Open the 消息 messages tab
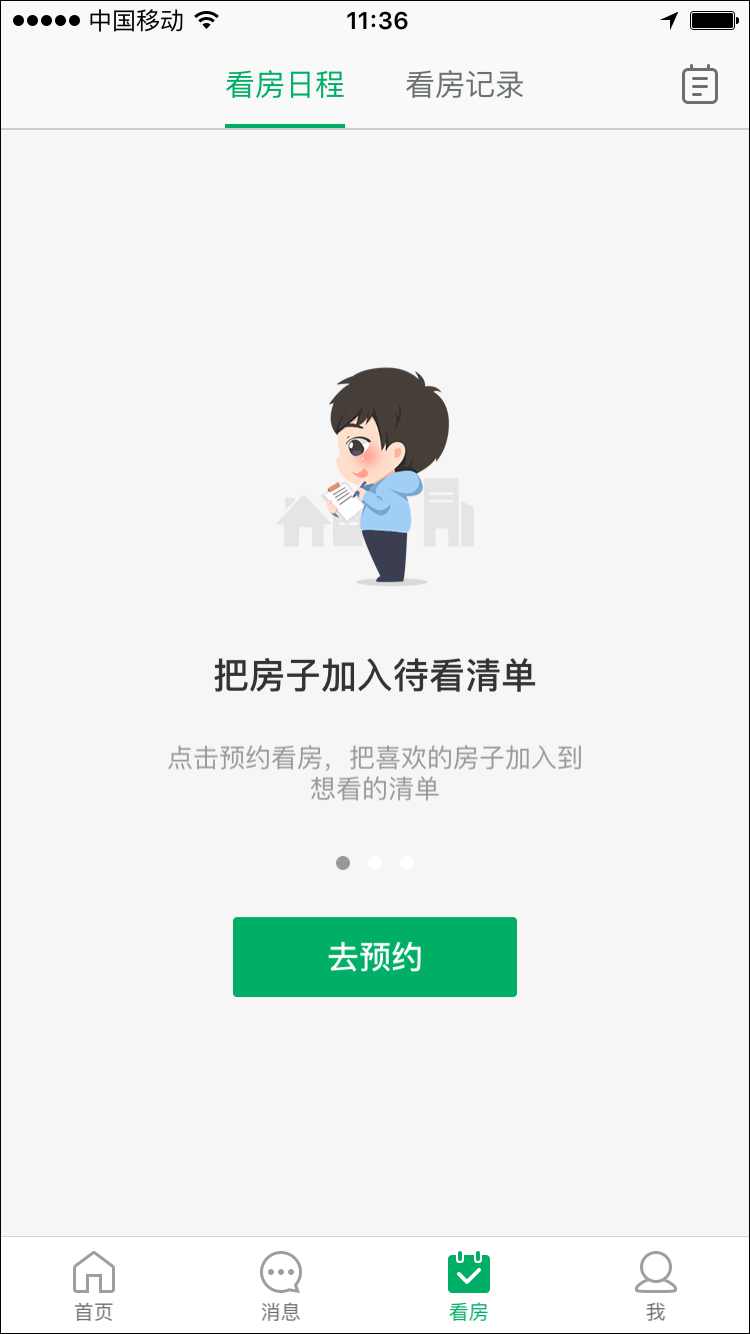The width and height of the screenshot is (750, 1334). pyautogui.click(x=281, y=1285)
